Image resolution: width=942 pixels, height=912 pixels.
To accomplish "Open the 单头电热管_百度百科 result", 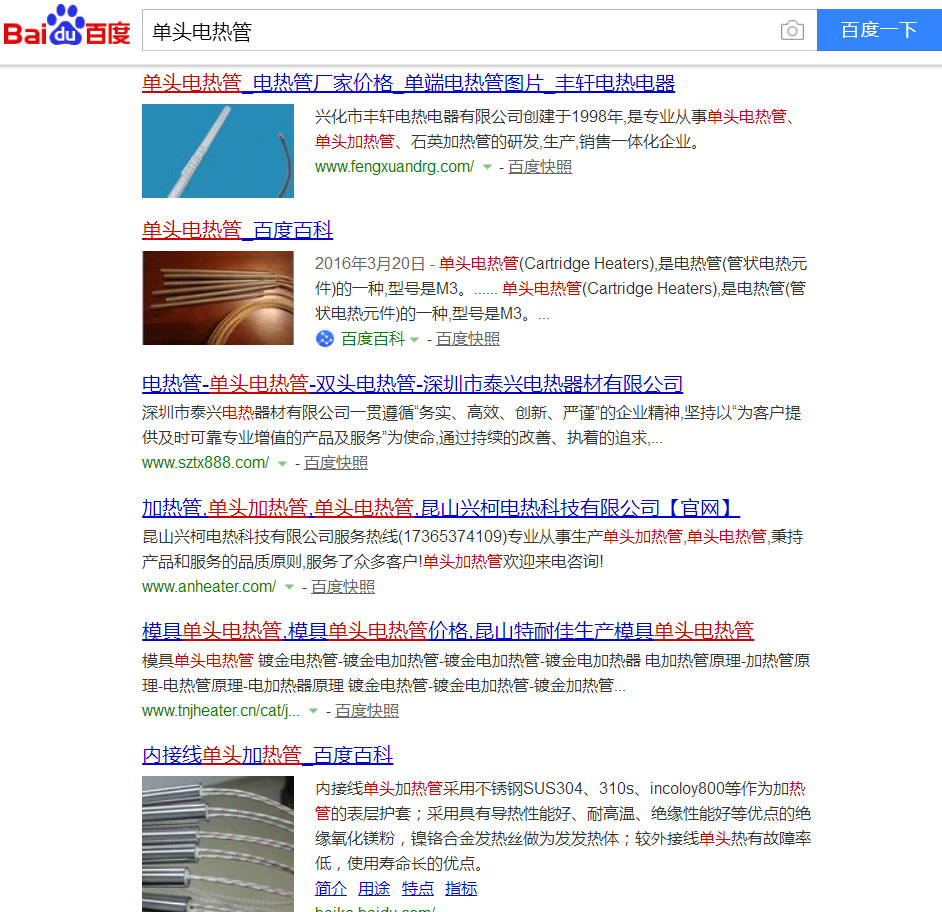I will 237,230.
